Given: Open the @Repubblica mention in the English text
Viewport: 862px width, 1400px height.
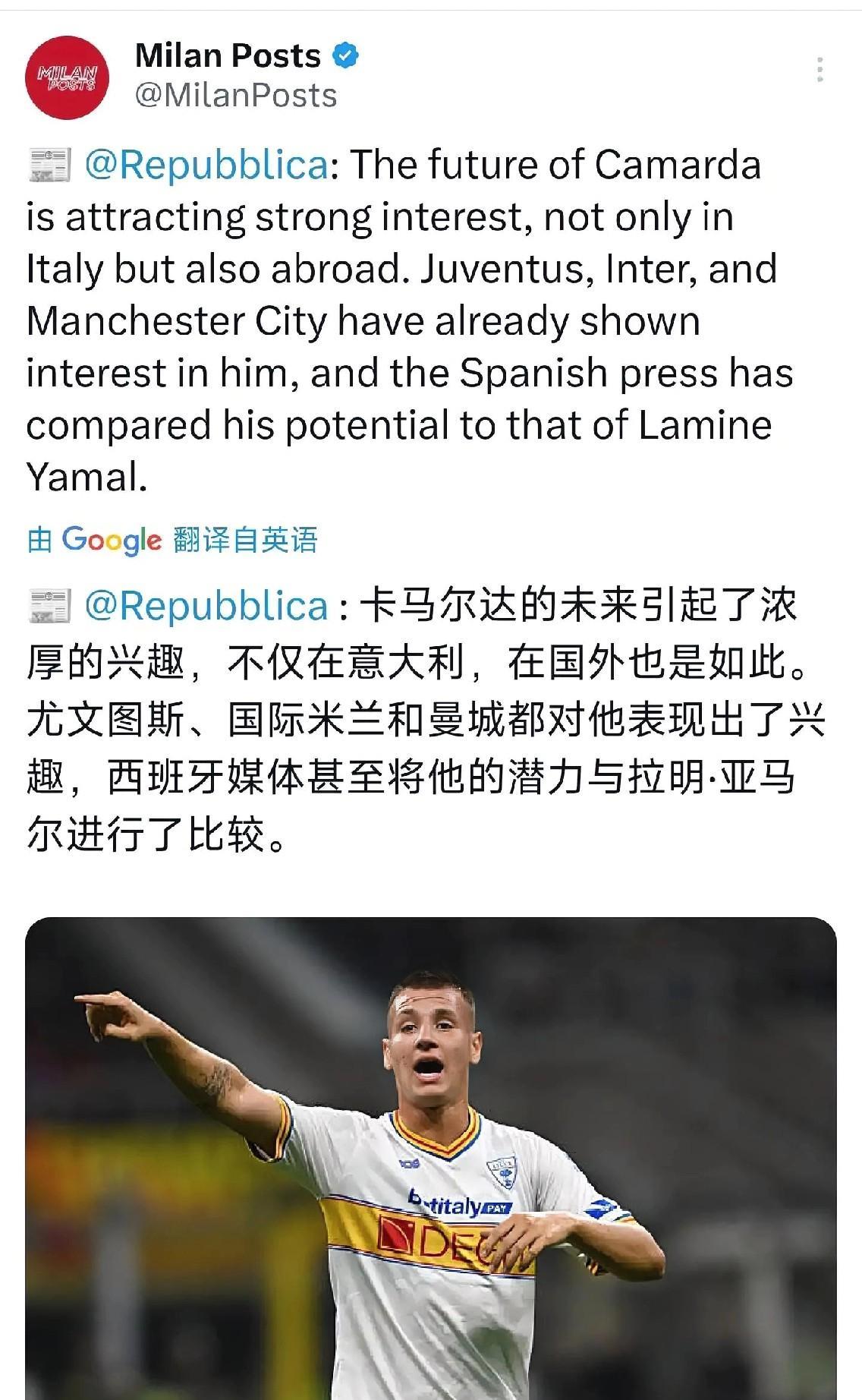Looking at the screenshot, I should [x=206, y=165].
